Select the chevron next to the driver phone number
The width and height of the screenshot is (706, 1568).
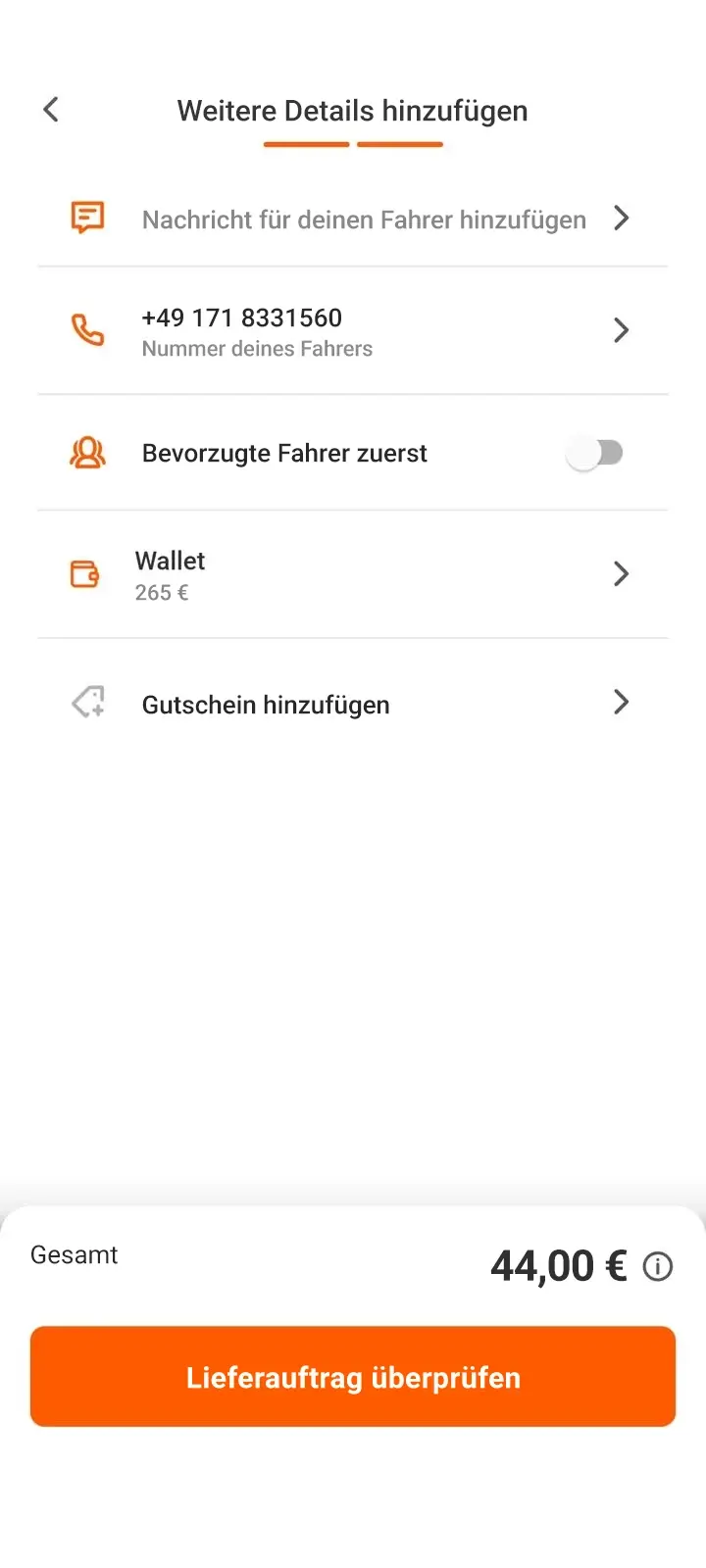point(621,330)
